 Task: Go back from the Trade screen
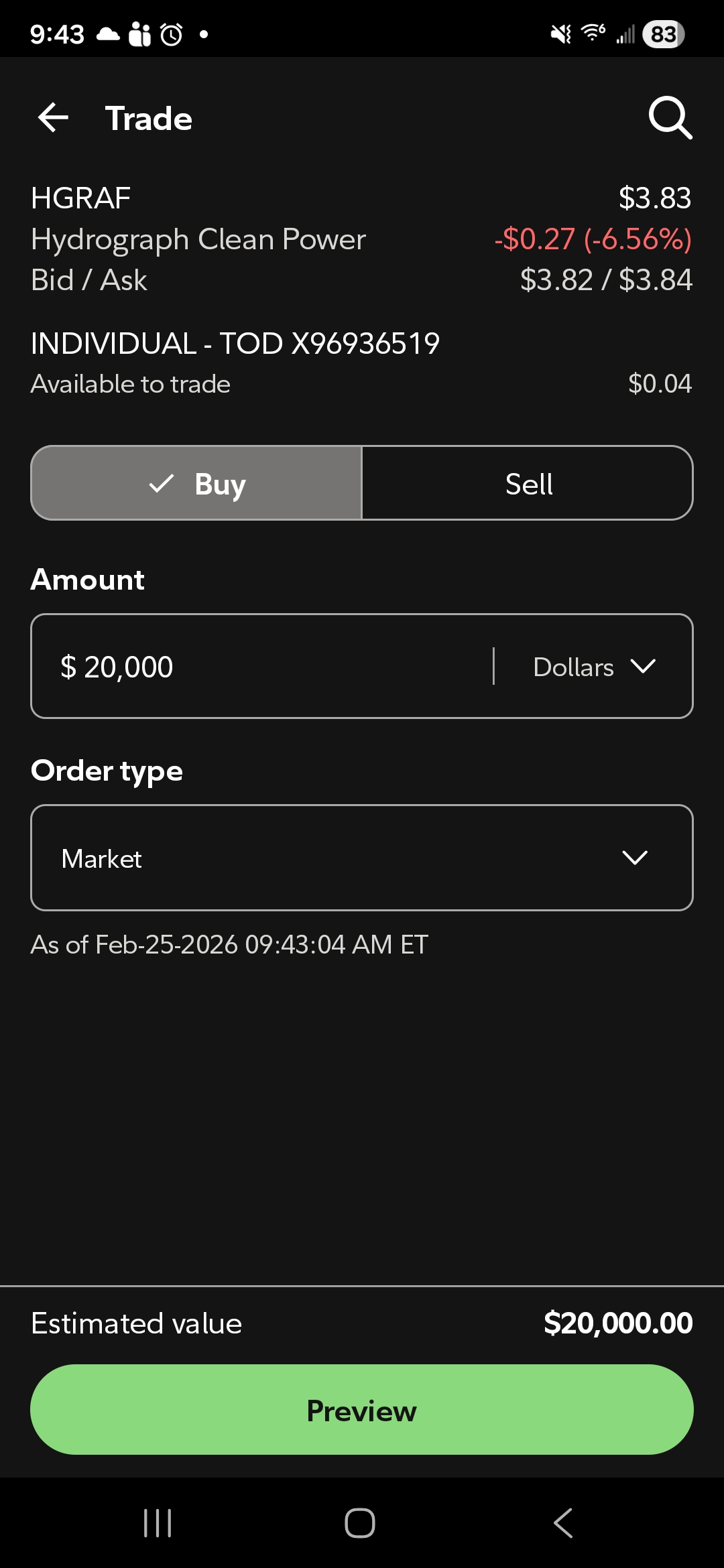coord(54,118)
